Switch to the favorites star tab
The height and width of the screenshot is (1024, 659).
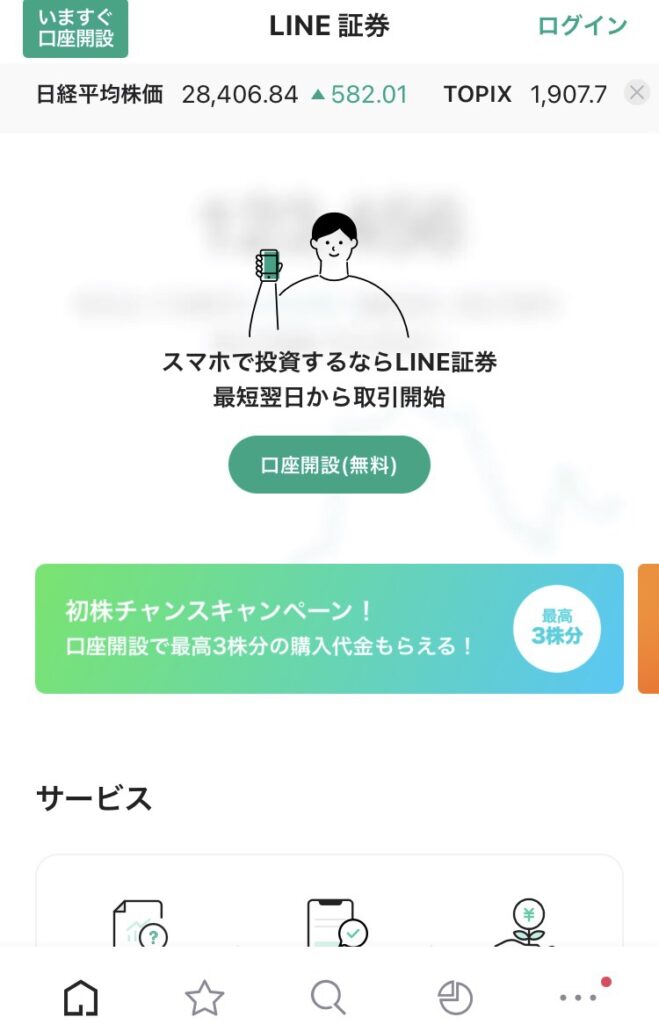(x=204, y=996)
